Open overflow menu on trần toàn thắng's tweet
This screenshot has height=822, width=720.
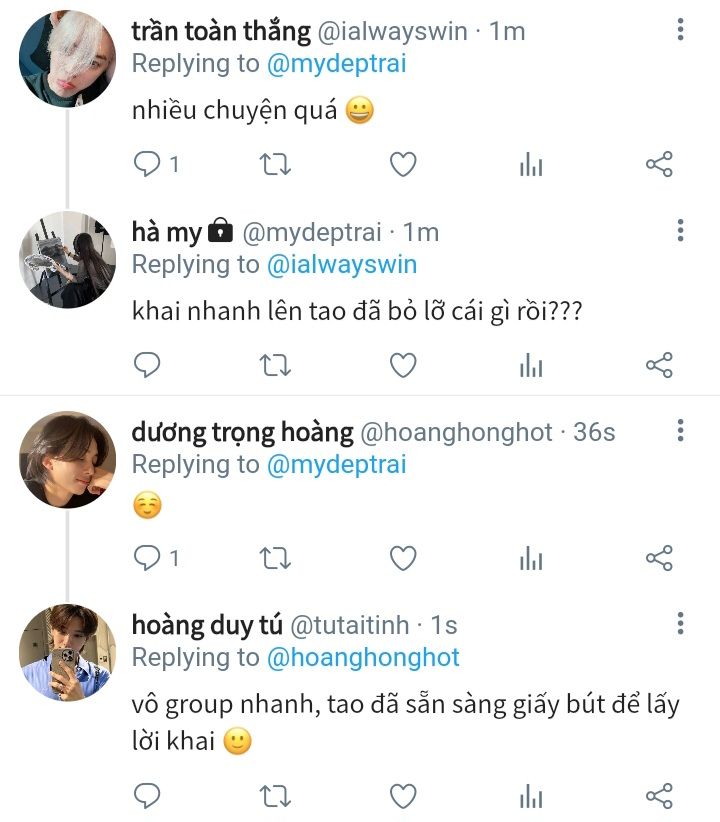pos(680,31)
